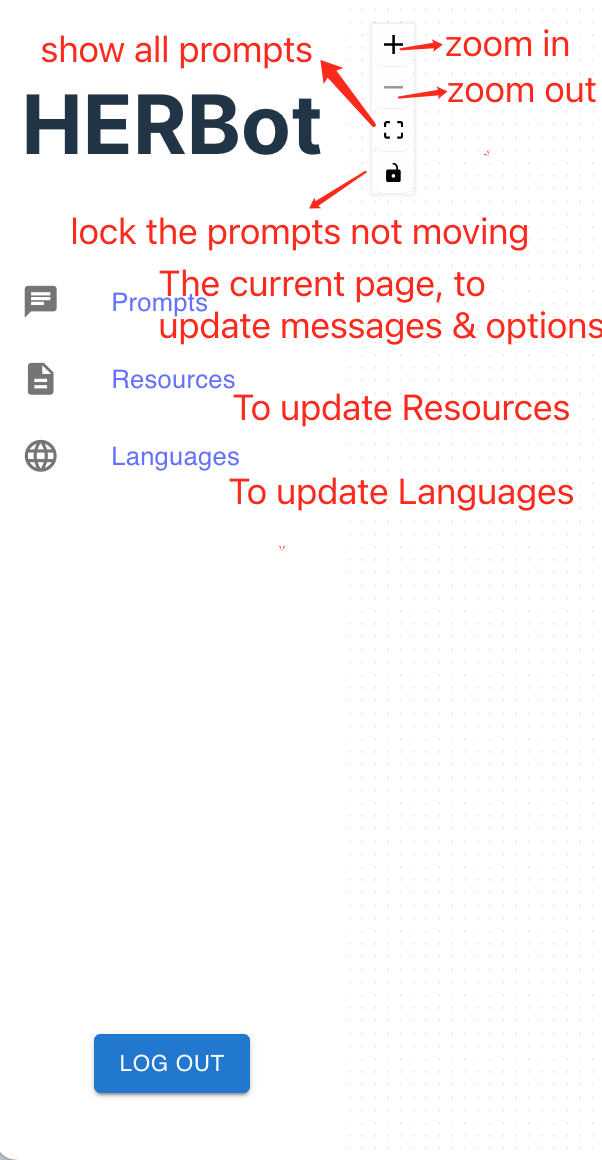Open the Prompts page
602x1160 pixels.
pos(159,302)
